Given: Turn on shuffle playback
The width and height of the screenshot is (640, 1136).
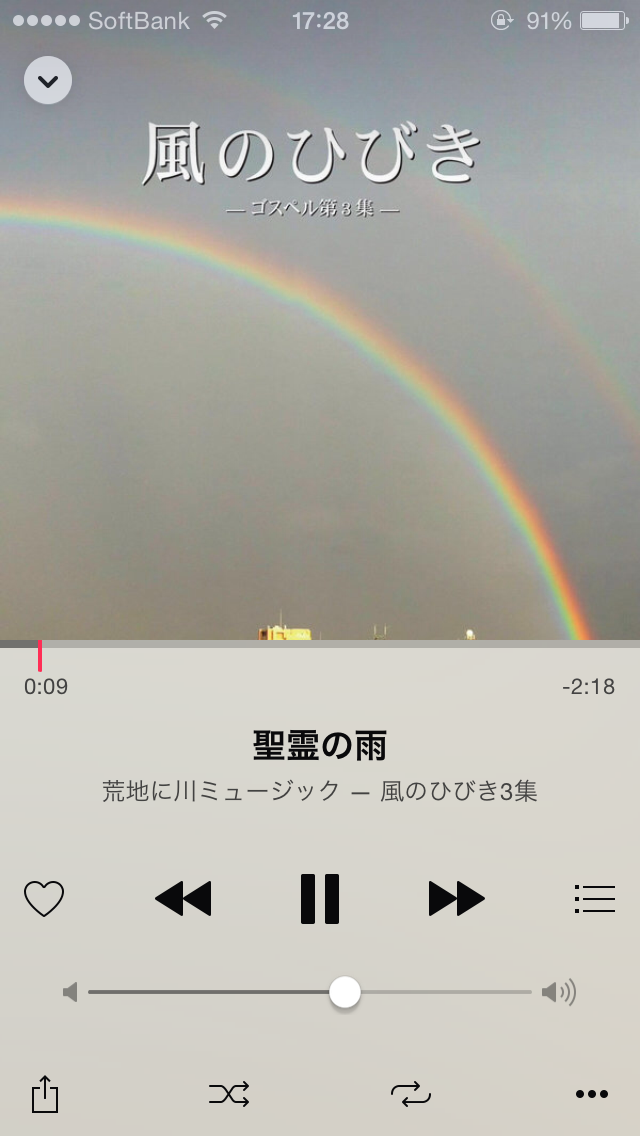Looking at the screenshot, I should point(229,1094).
